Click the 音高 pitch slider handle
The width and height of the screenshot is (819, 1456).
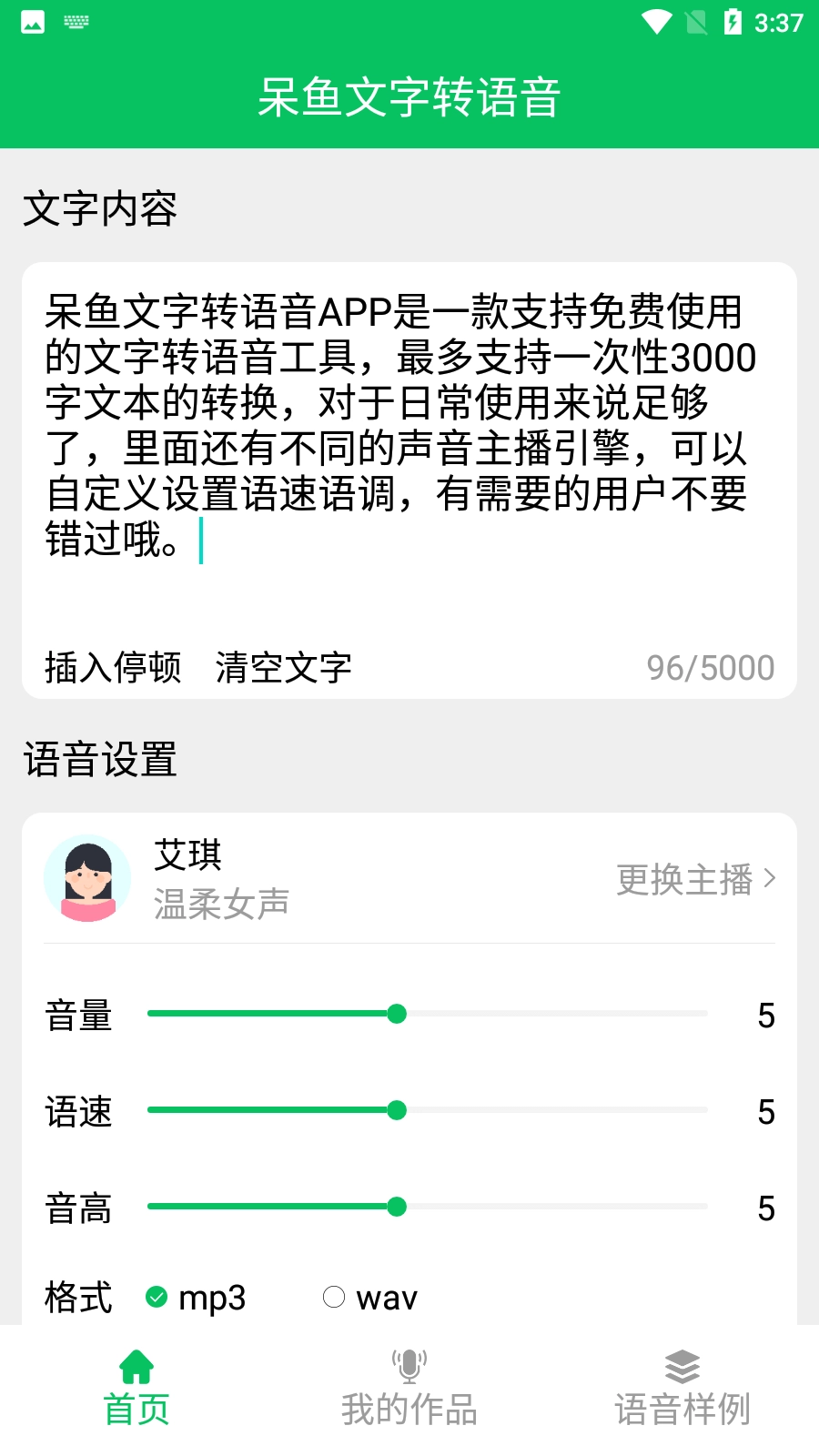(397, 1208)
